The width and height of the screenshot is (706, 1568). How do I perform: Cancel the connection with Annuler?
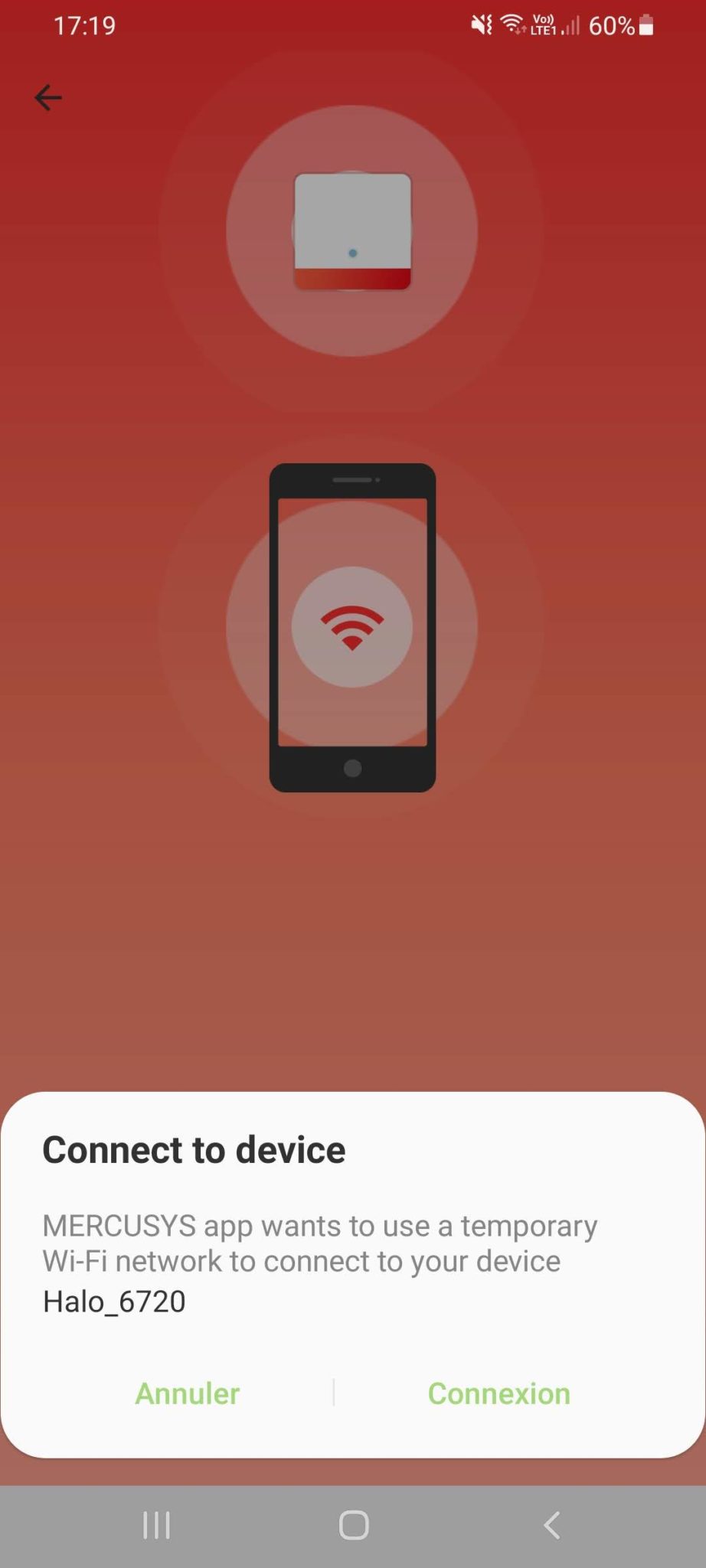188,1393
